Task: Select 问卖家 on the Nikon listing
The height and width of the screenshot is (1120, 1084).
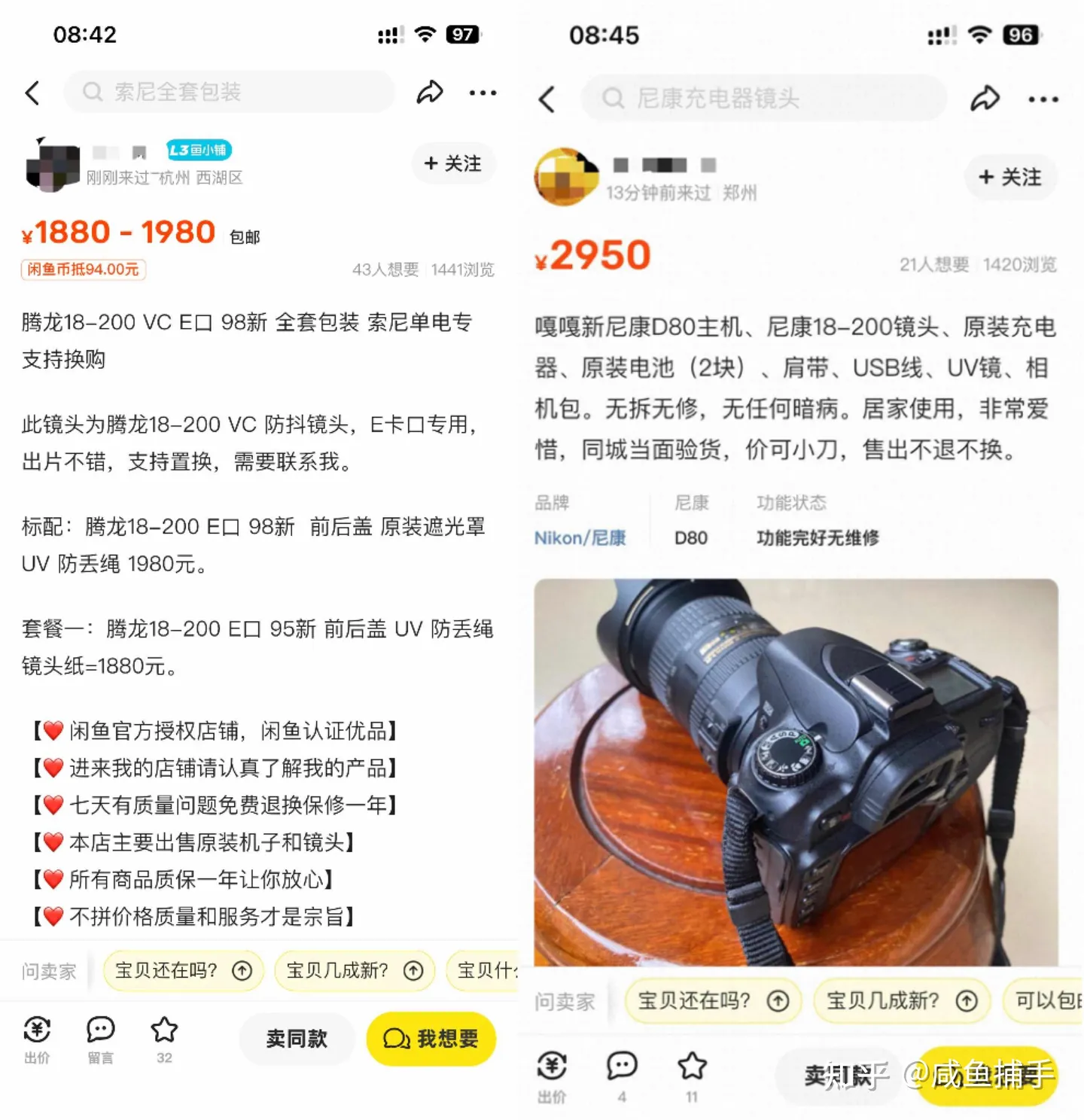Action: [565, 1001]
